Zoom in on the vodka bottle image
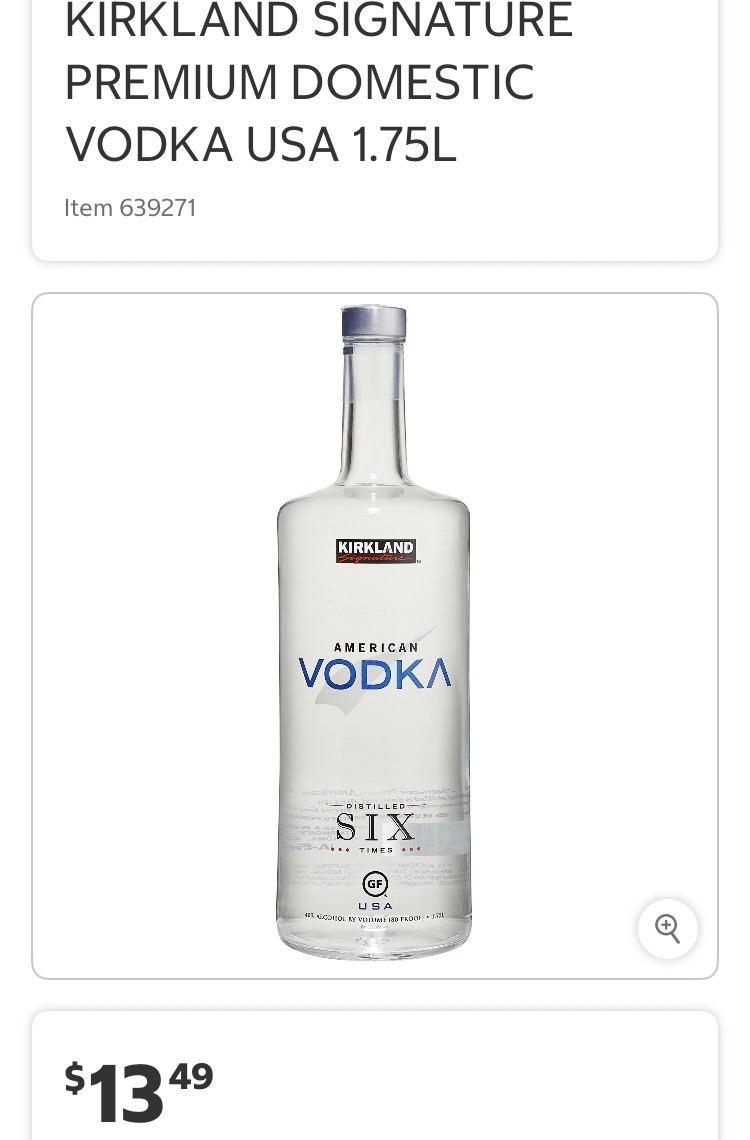 (x=667, y=928)
